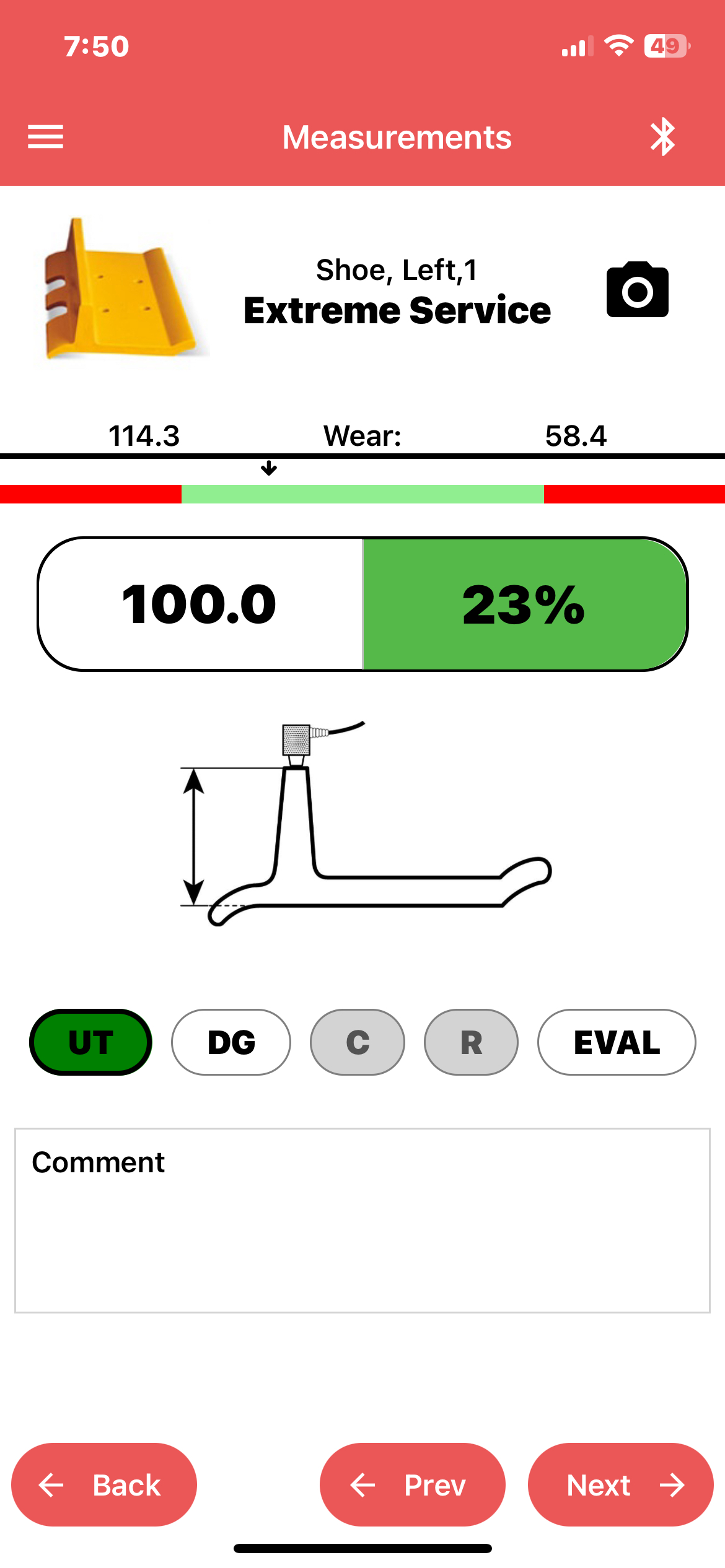Viewport: 725px width, 1568px height.
Task: Switch to the DG mode
Action: click(231, 1042)
